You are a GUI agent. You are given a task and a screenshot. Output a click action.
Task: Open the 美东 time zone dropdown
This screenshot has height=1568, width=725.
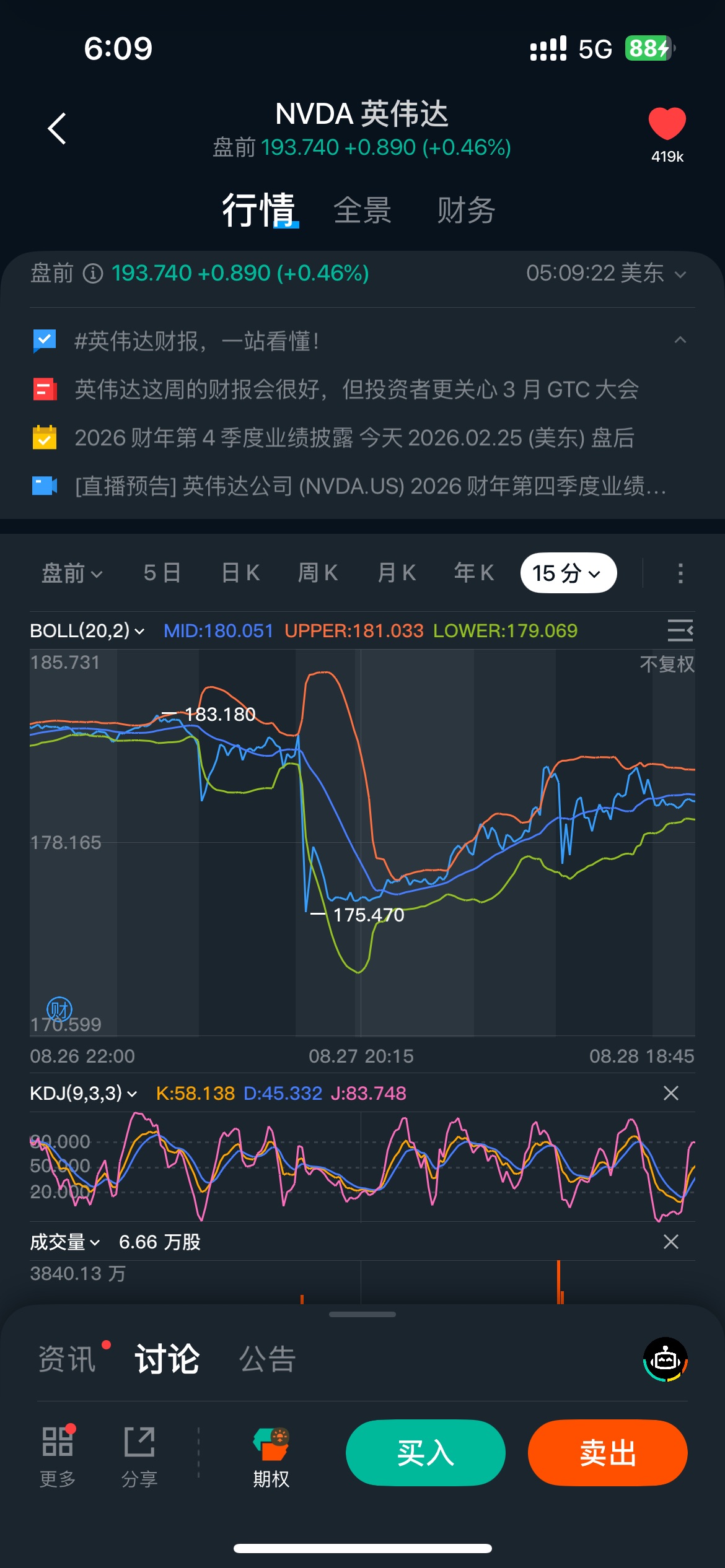(680, 274)
